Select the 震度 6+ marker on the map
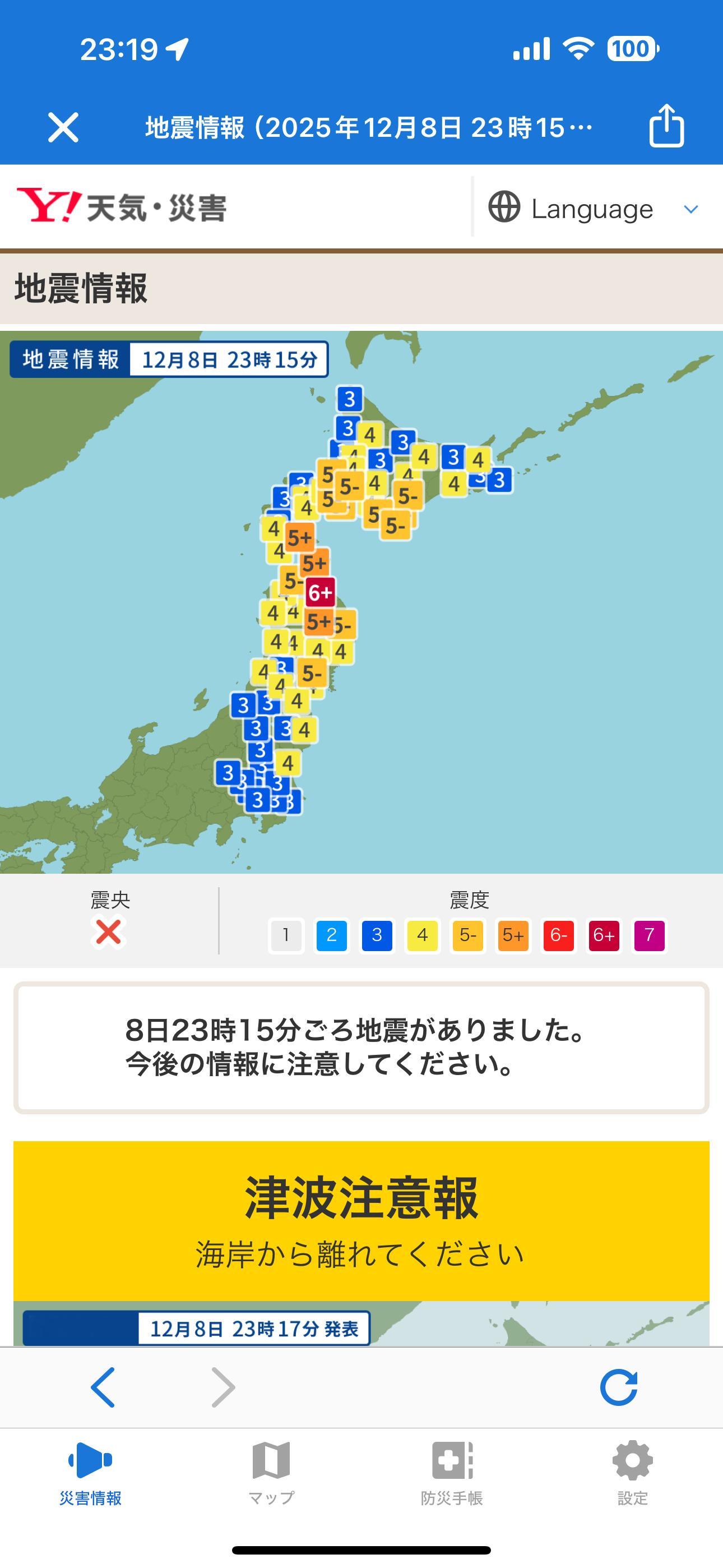Viewport: 723px width, 1568px height. click(x=321, y=591)
